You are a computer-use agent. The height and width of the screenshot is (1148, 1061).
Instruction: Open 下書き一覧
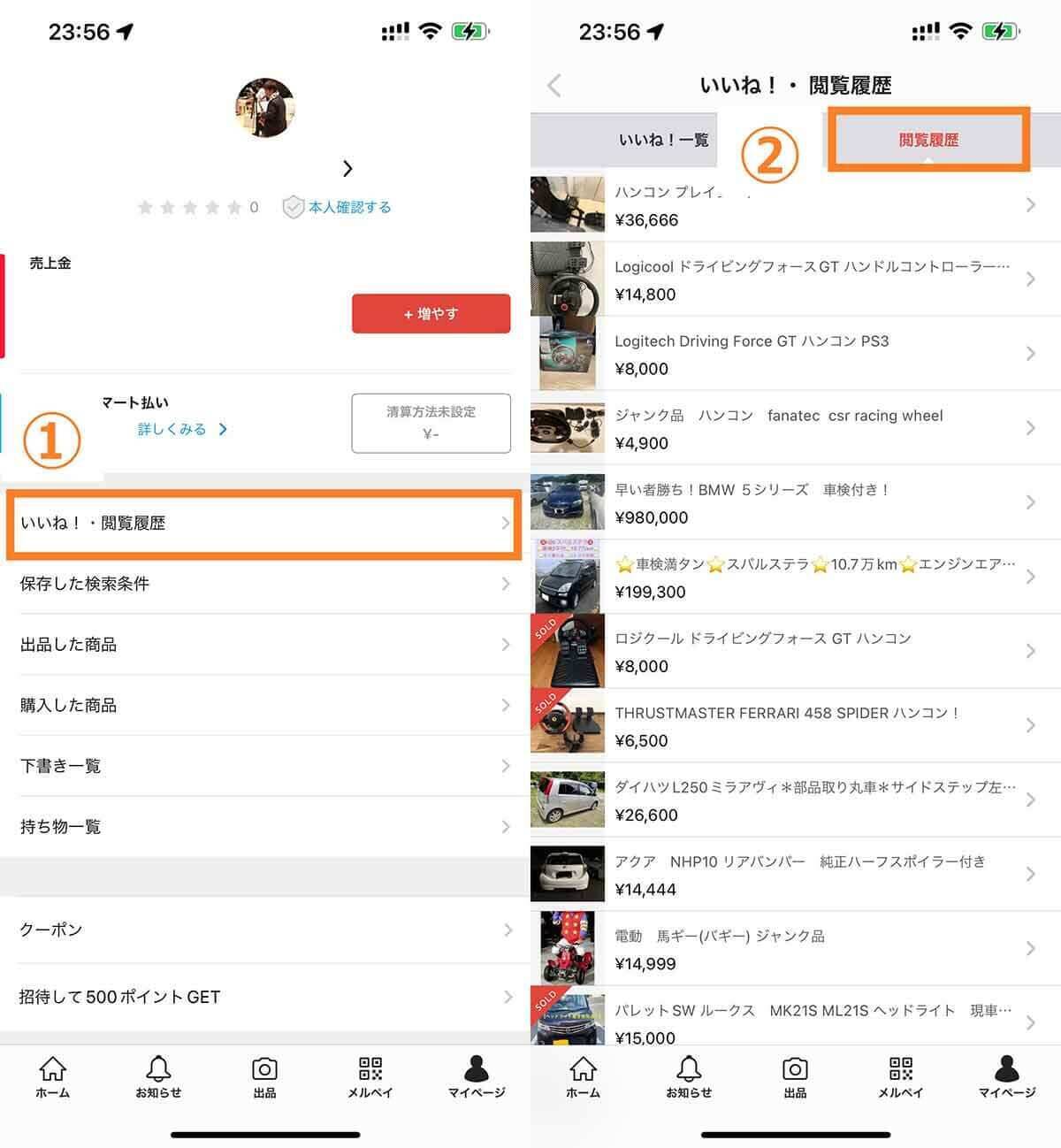[x=263, y=766]
